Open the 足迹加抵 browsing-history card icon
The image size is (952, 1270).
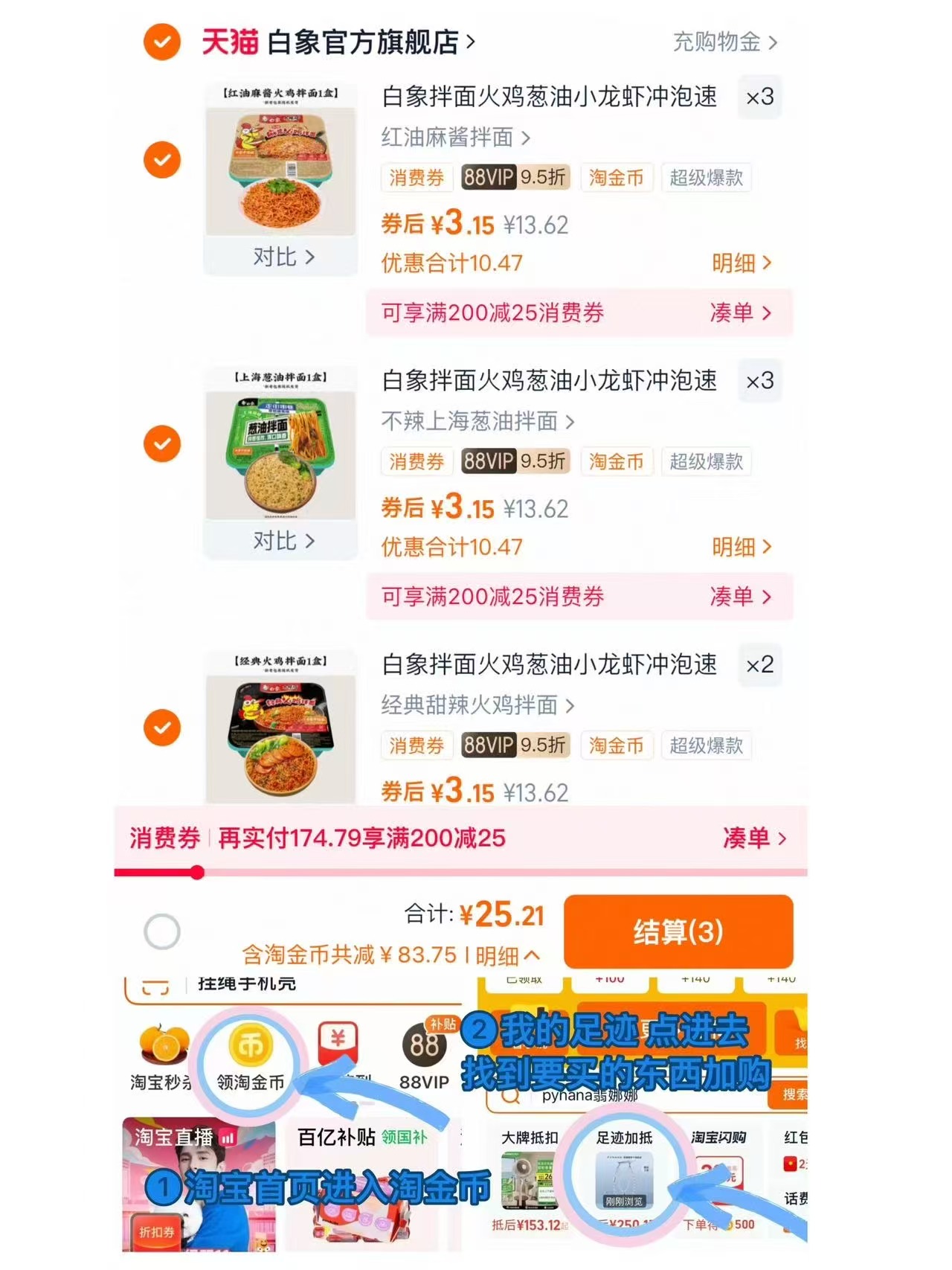625,1183
